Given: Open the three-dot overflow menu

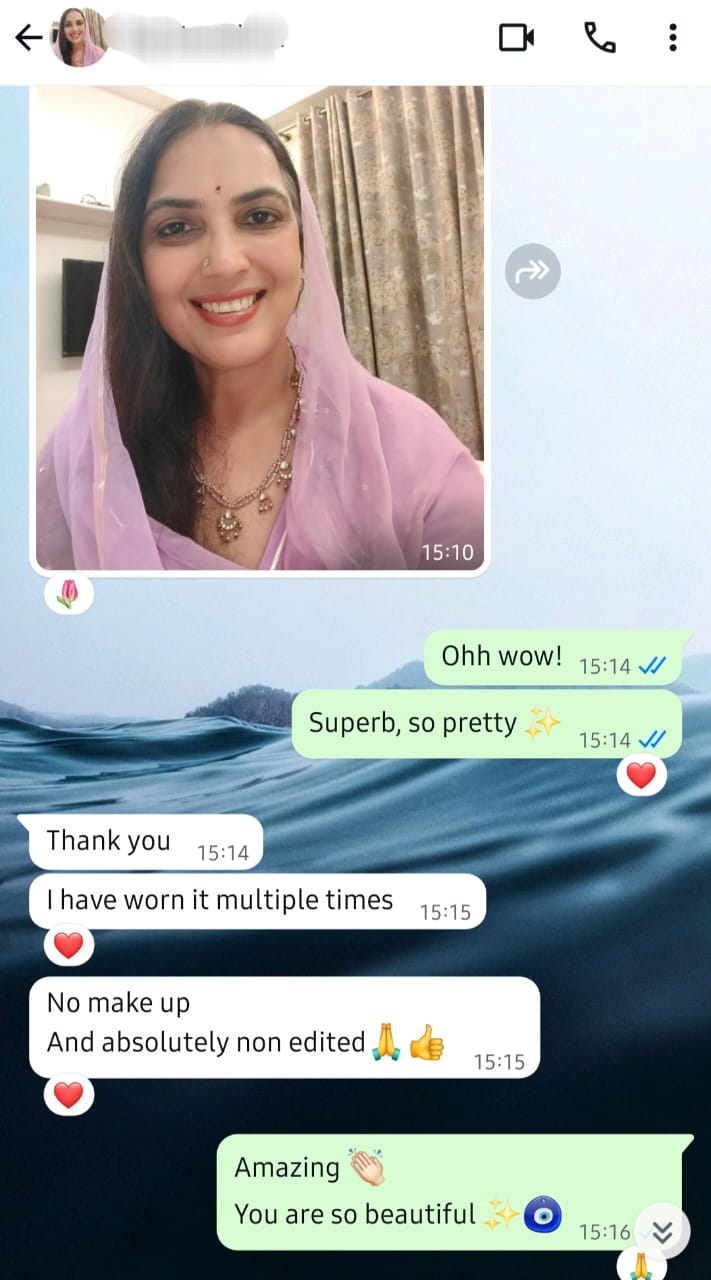Looking at the screenshot, I should 672,38.
